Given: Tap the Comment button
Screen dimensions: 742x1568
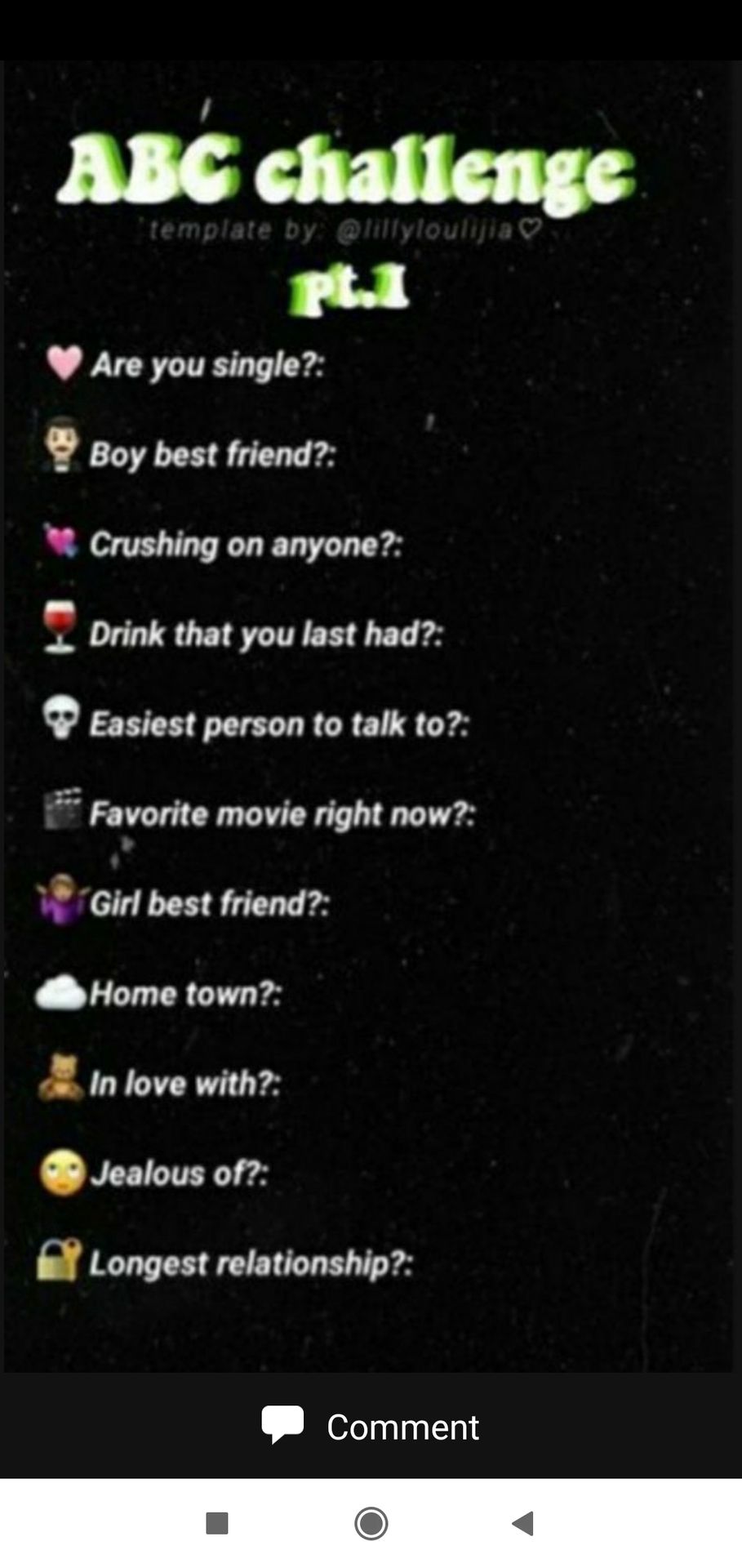Looking at the screenshot, I should pos(371,1427).
